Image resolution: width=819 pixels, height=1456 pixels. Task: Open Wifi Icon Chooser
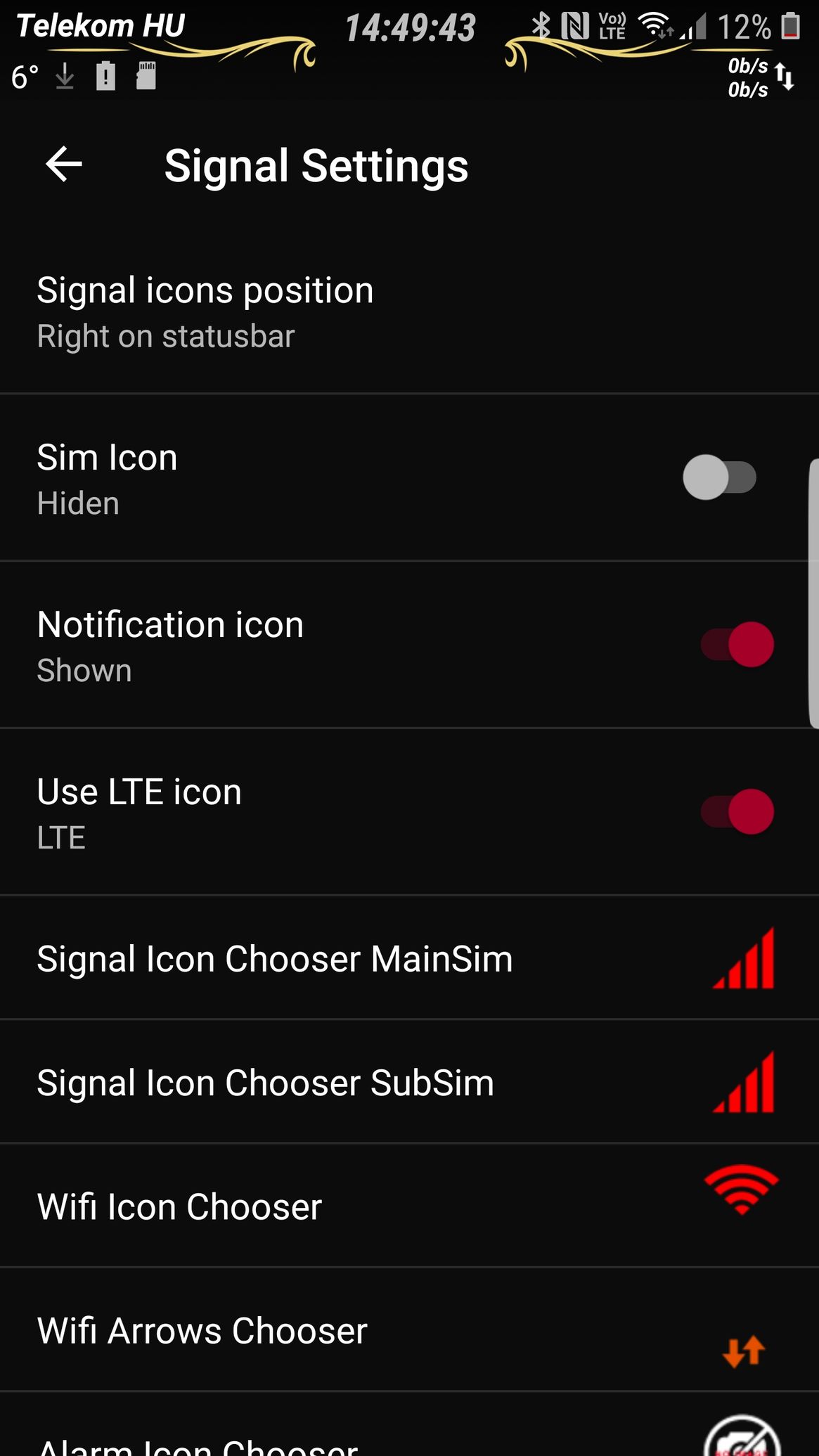(409, 1206)
